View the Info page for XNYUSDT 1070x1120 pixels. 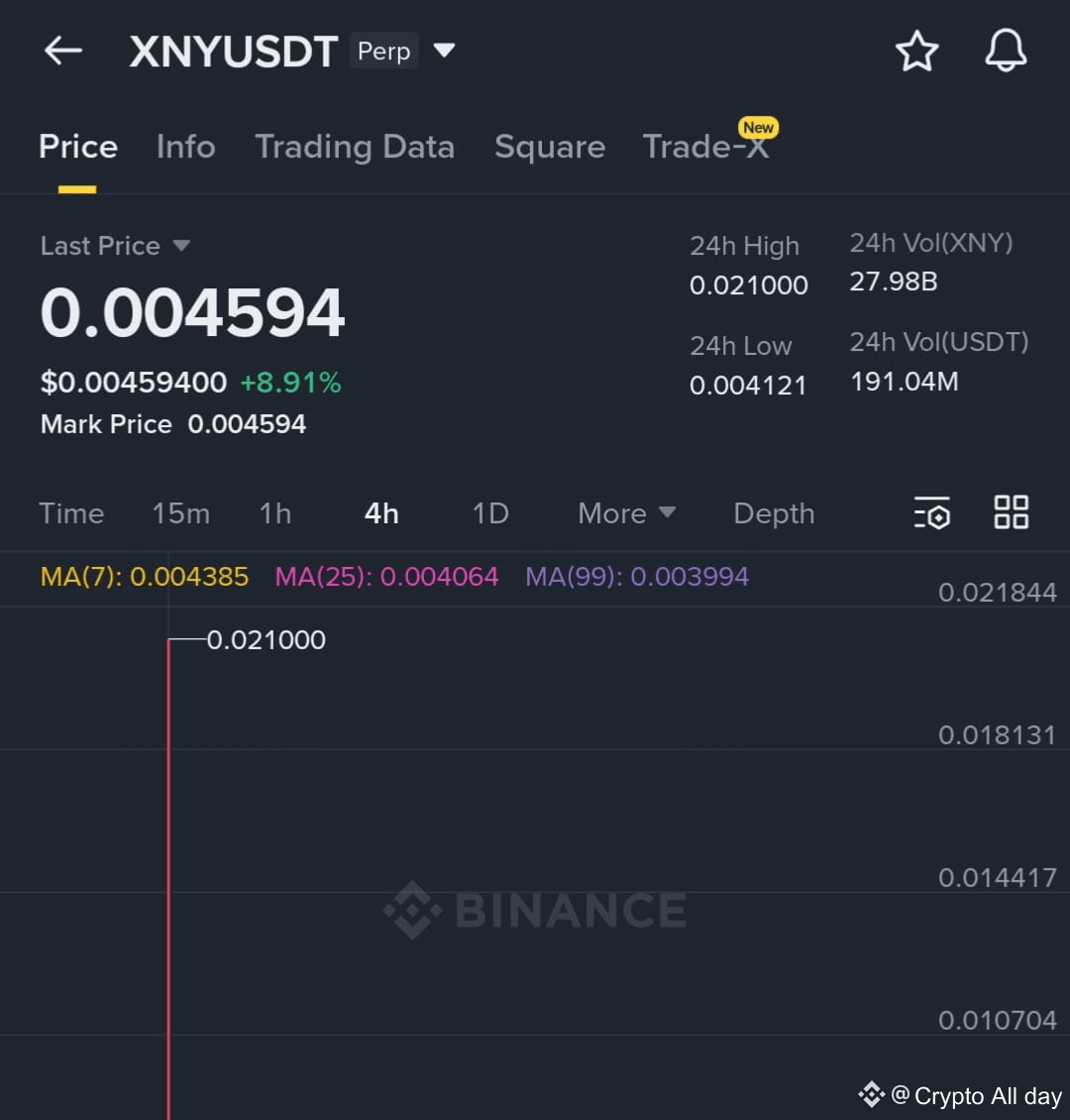coord(185,147)
